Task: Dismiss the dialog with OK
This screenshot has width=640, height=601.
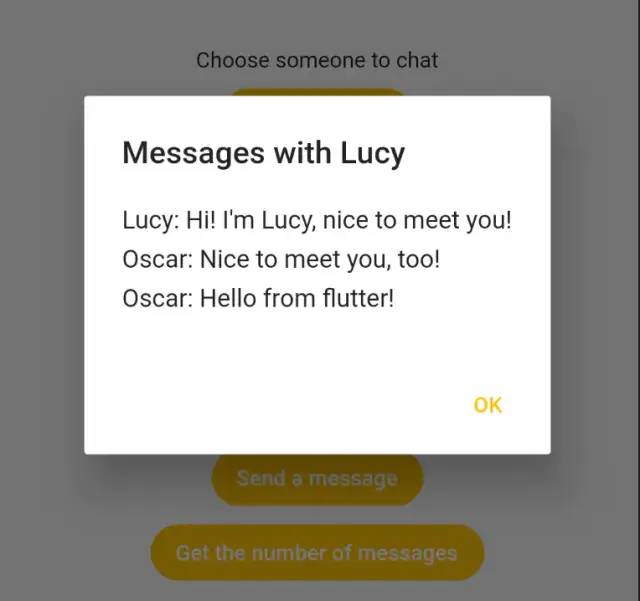Action: pyautogui.click(x=487, y=405)
